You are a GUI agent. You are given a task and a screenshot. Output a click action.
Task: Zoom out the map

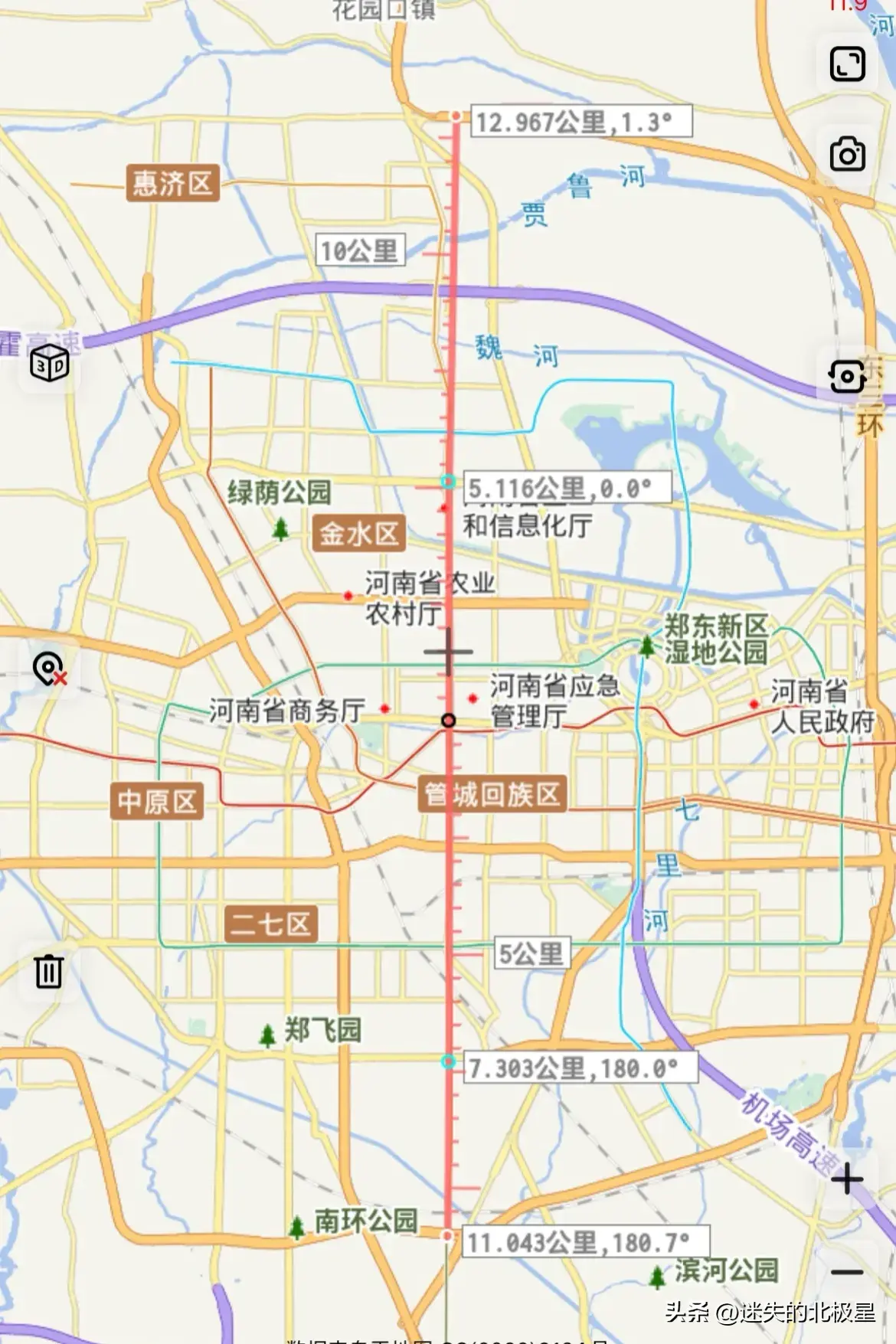click(847, 1272)
